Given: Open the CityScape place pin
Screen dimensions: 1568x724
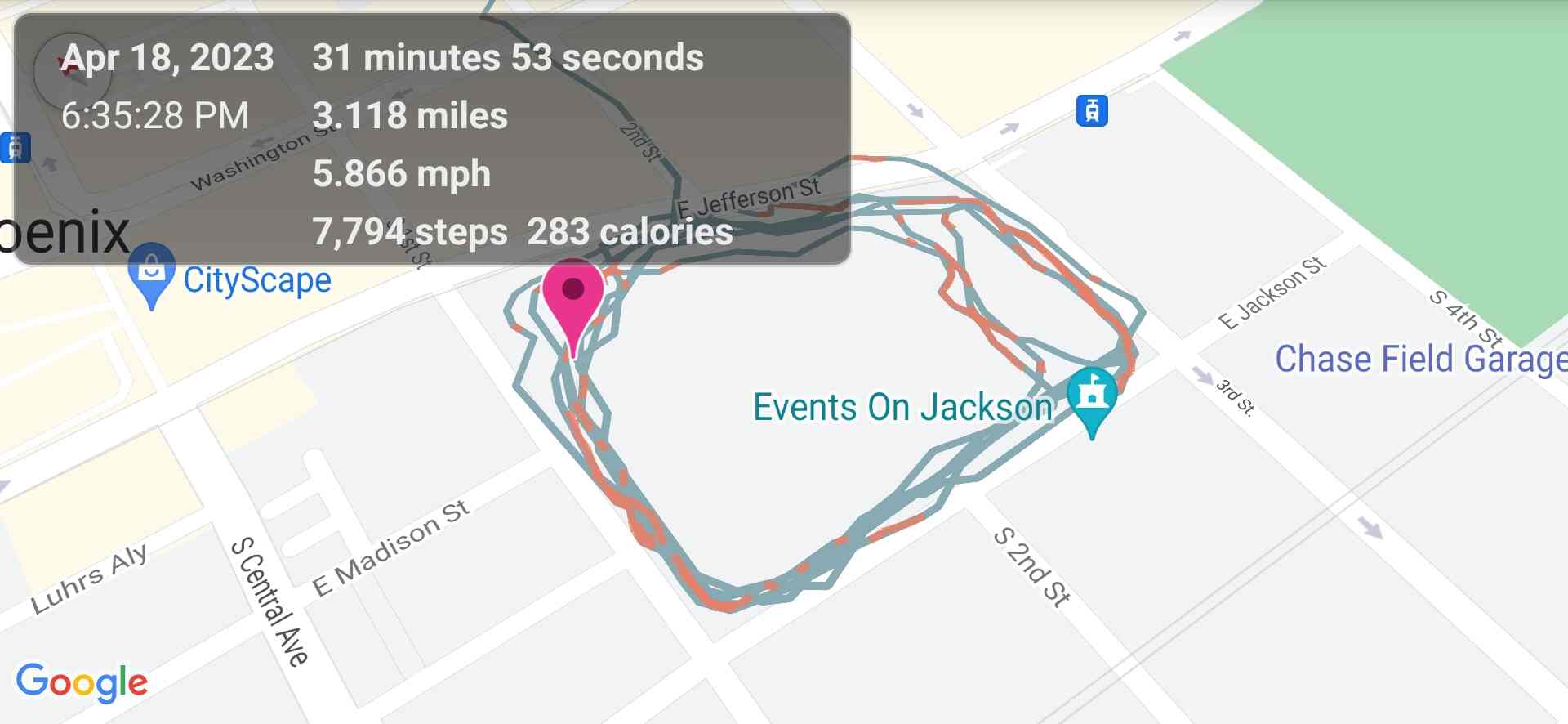Looking at the screenshot, I should 152,271.
